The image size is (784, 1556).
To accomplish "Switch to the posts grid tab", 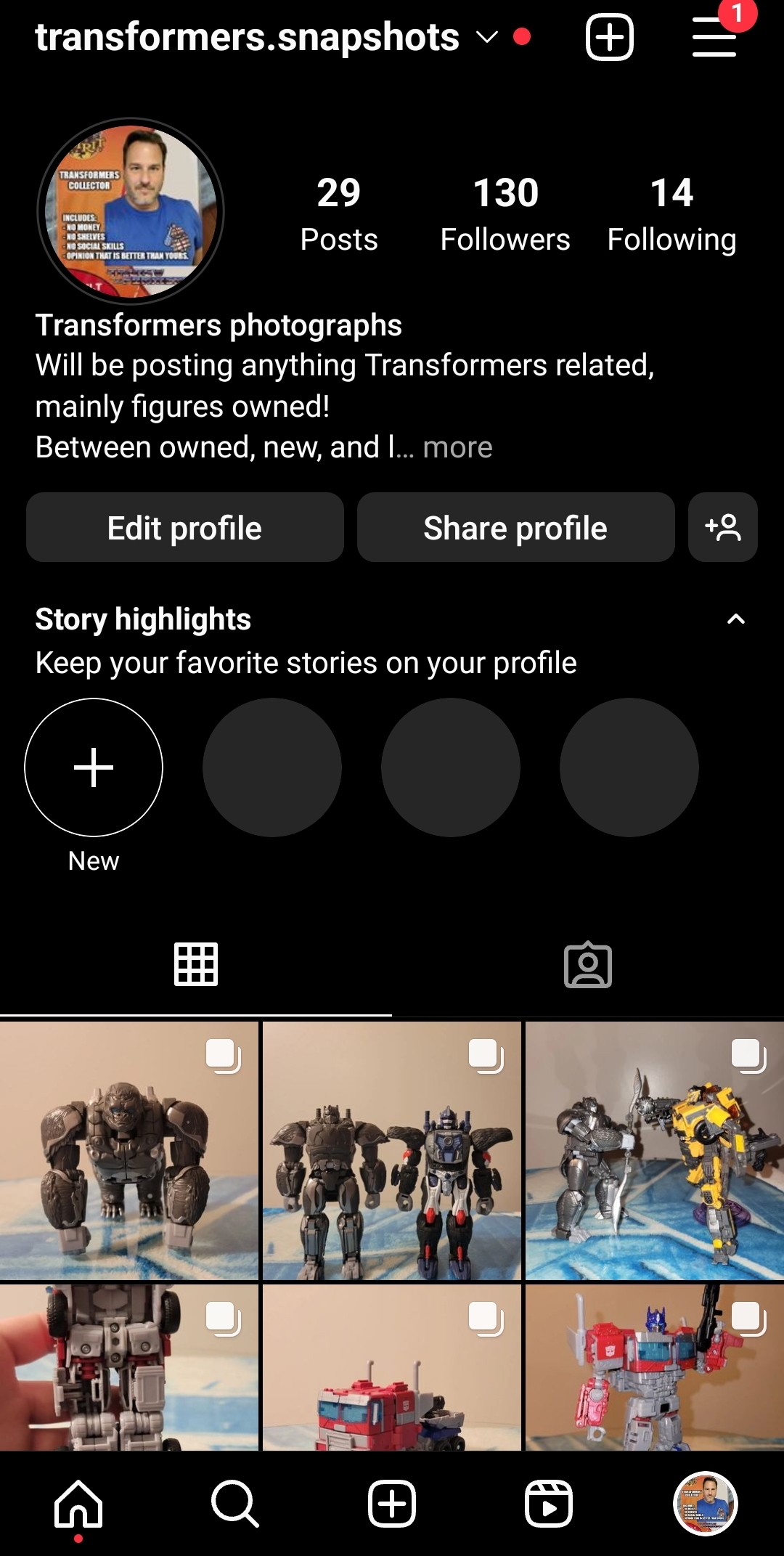I will [x=196, y=965].
